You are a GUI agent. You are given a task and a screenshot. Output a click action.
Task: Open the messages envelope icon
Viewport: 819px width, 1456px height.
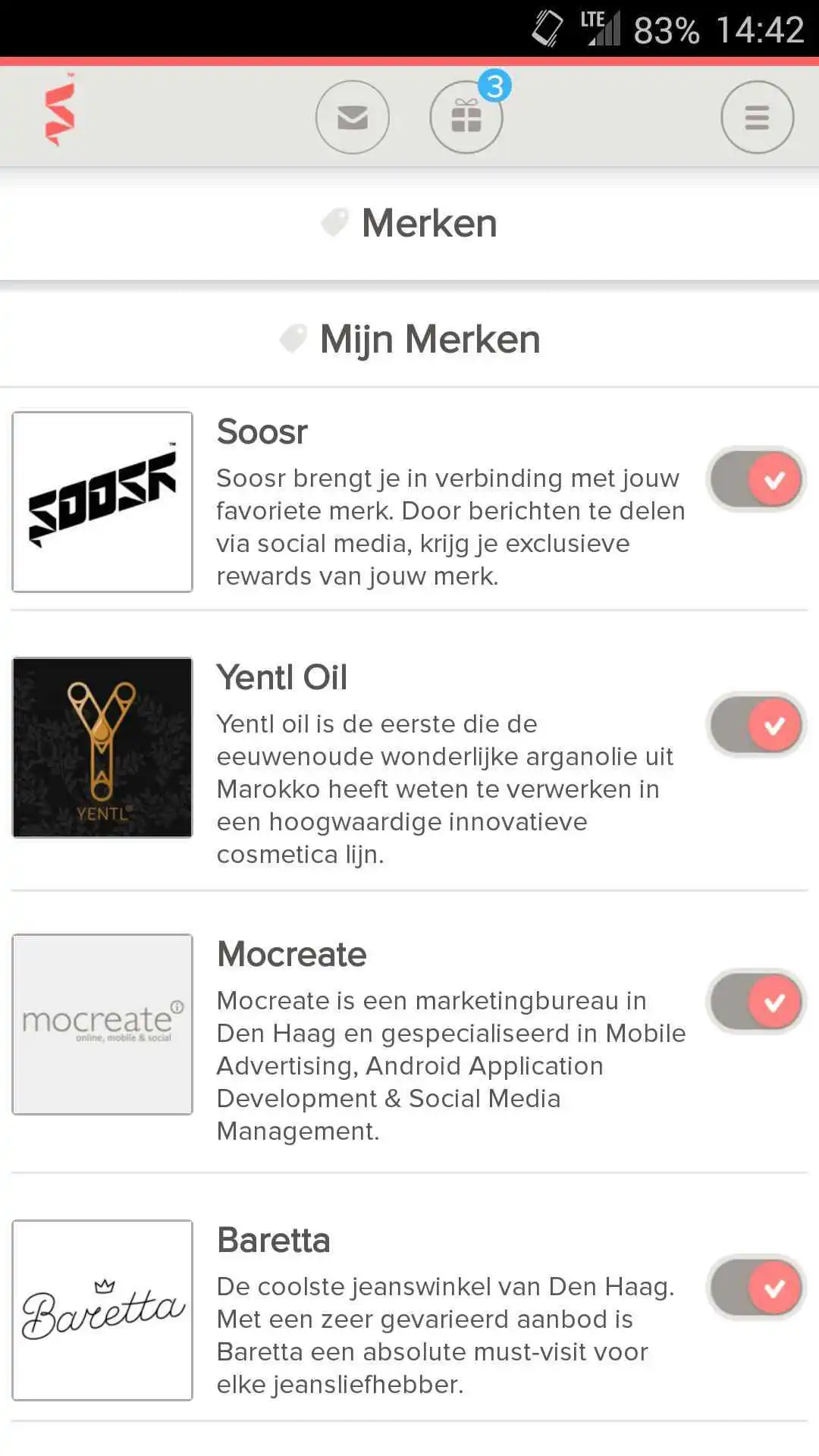[x=351, y=117]
